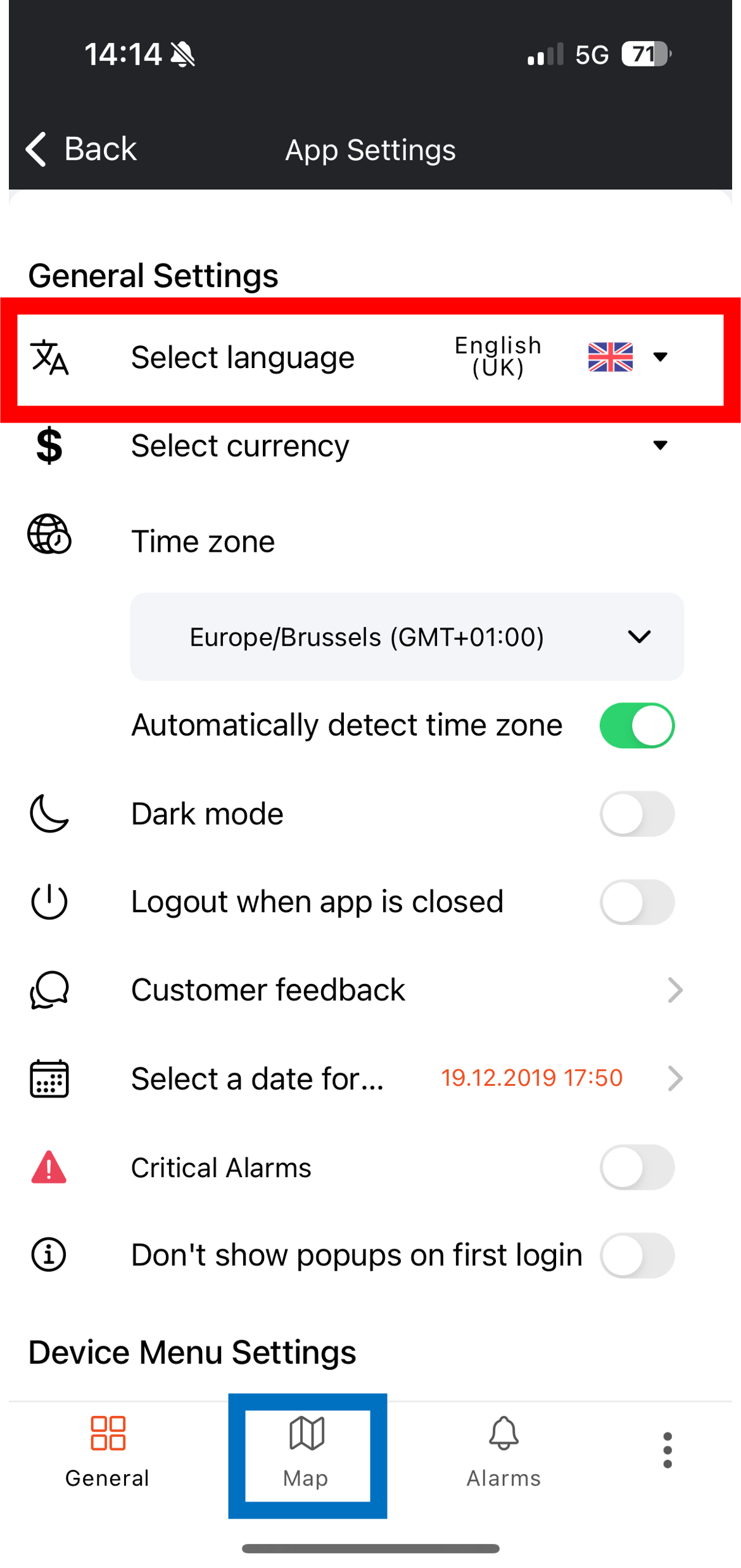The height and width of the screenshot is (1568, 741).
Task: Enable Logout when app is closed
Action: (x=637, y=902)
